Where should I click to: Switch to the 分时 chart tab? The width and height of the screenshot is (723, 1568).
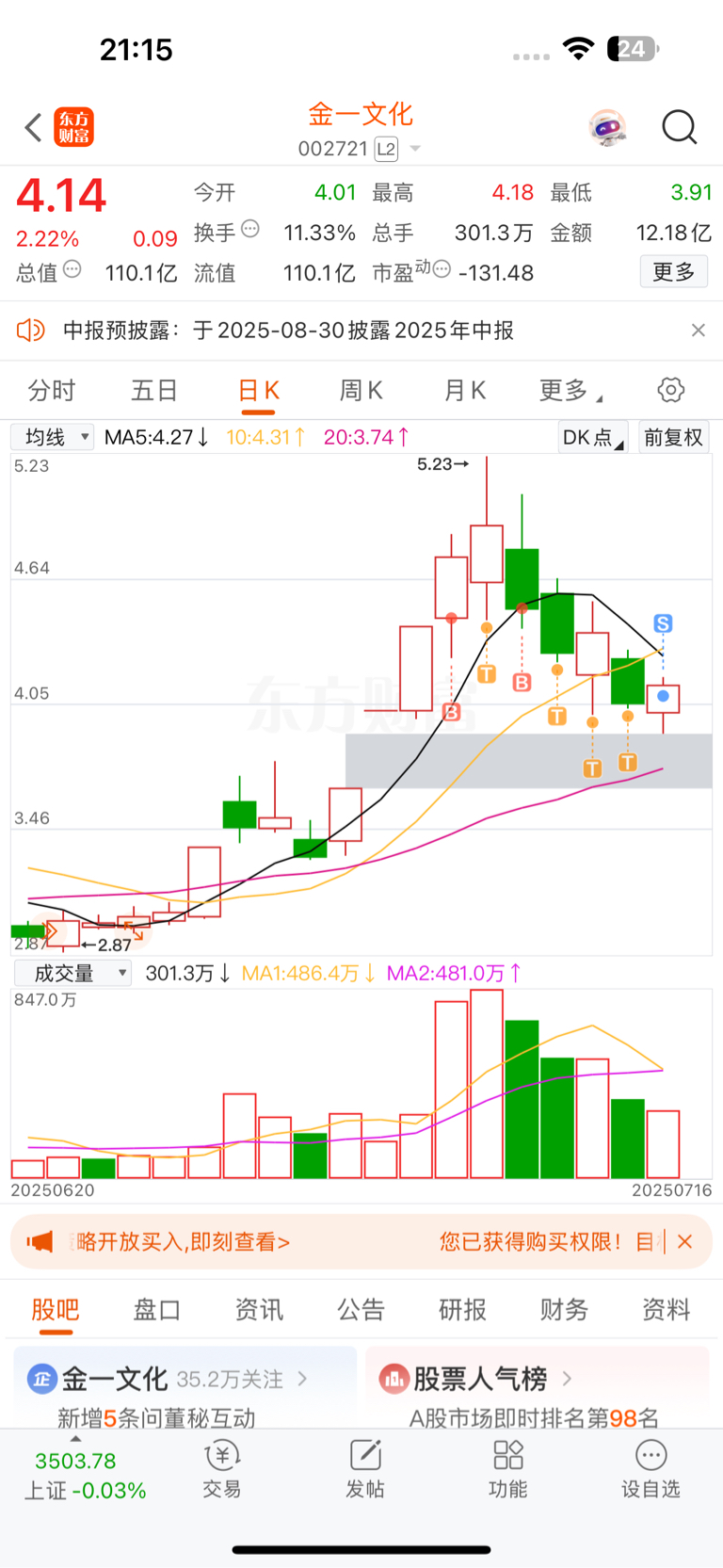[52, 390]
